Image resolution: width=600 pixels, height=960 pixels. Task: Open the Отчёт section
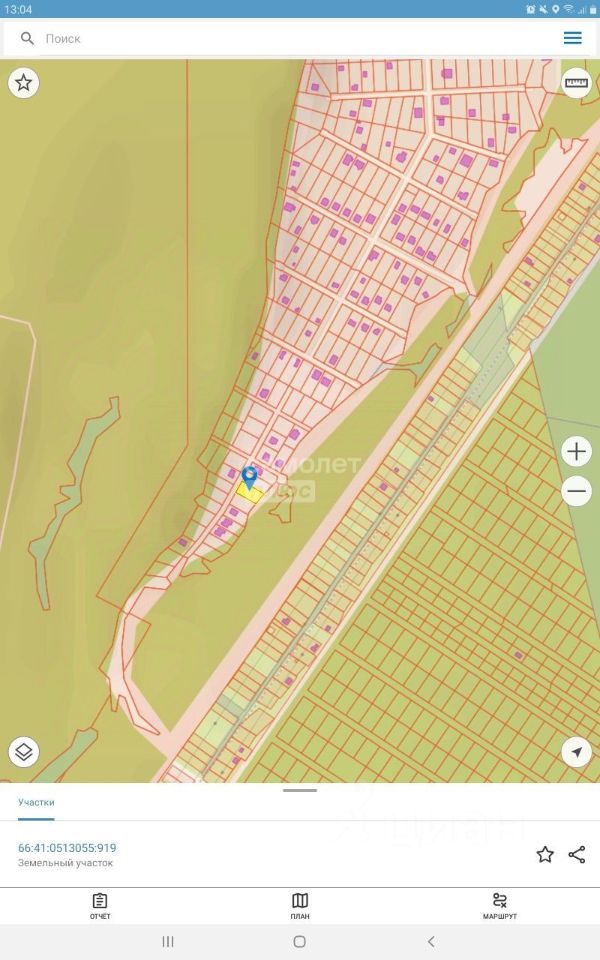coord(100,905)
